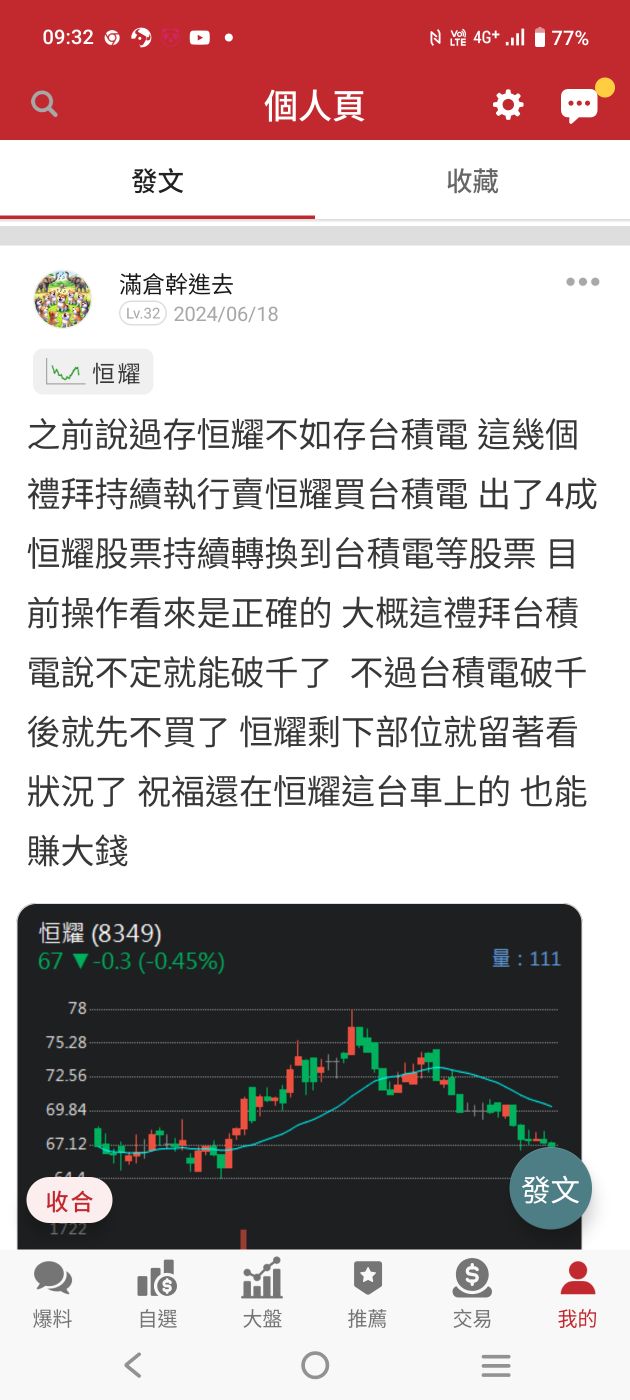Switch to the 收藏 tab

click(472, 181)
